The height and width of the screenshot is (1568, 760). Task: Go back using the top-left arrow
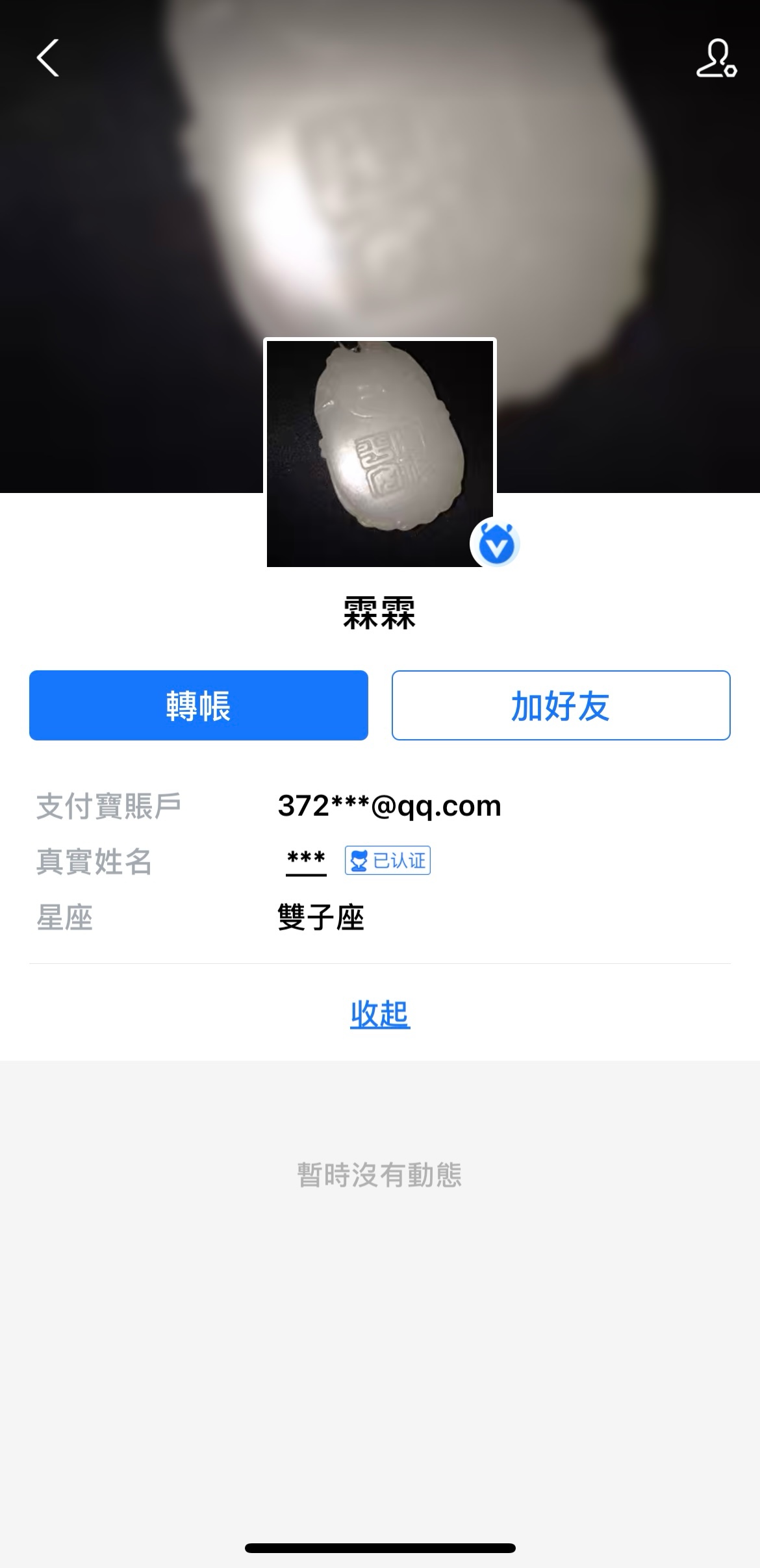(x=48, y=58)
